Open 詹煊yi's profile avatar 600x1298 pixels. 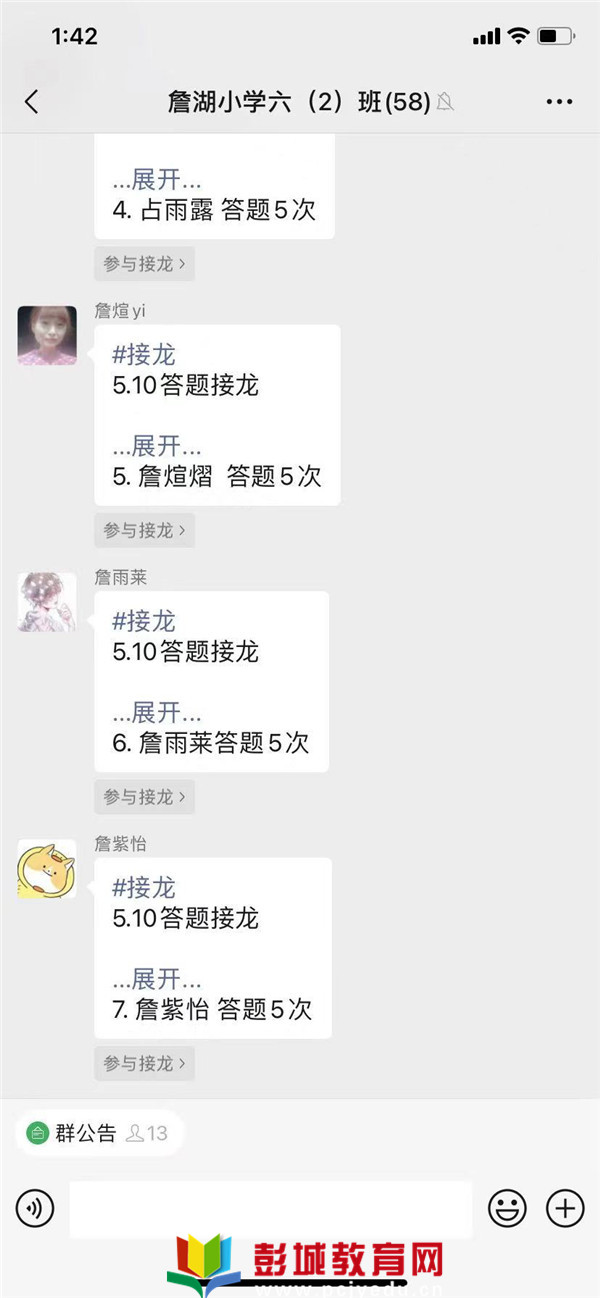[x=47, y=335]
